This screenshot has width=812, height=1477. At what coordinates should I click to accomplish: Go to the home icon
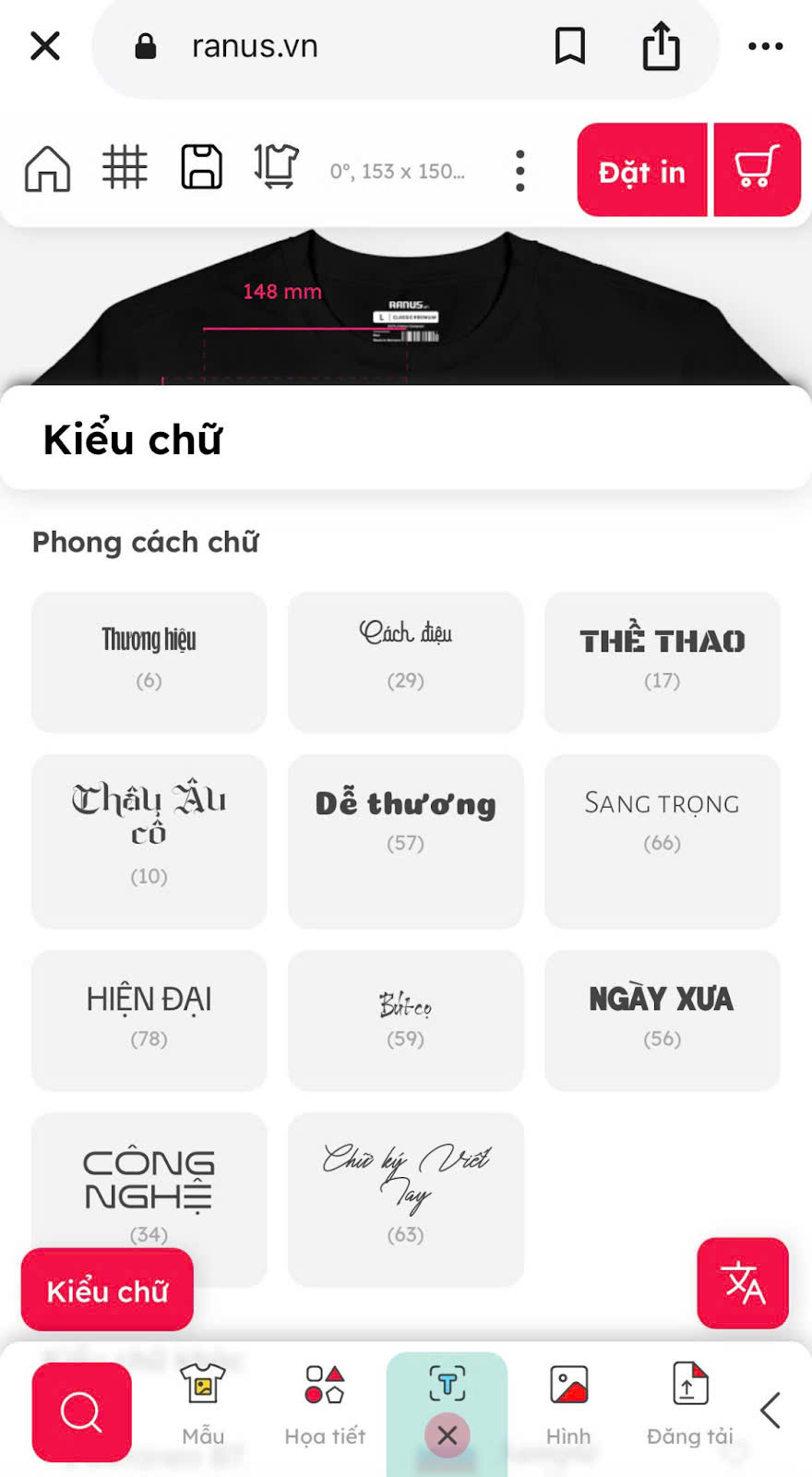click(x=47, y=170)
